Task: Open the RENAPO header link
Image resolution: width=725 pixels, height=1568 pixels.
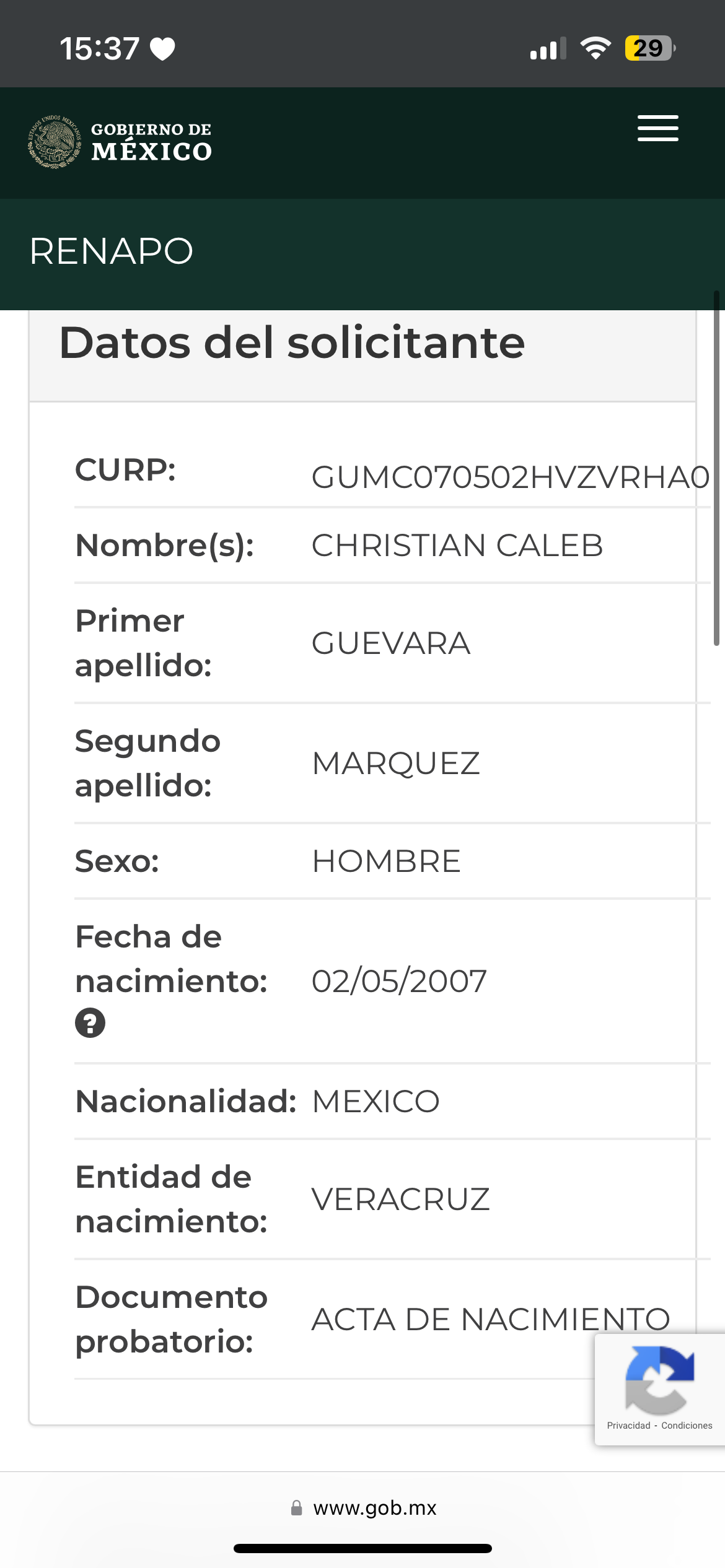Action: click(112, 251)
